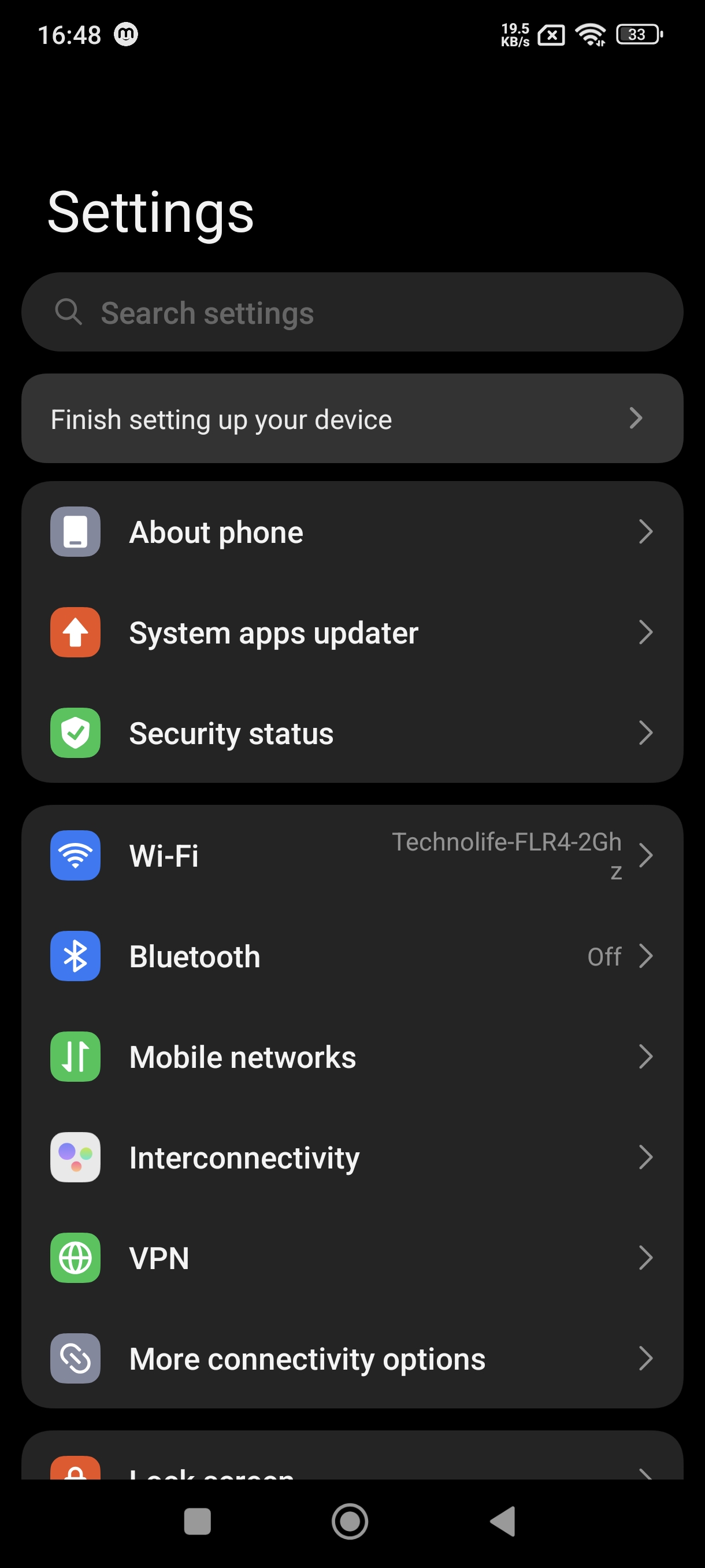Viewport: 705px width, 1568px height.
Task: Tap the system home button
Action: (x=350, y=1521)
